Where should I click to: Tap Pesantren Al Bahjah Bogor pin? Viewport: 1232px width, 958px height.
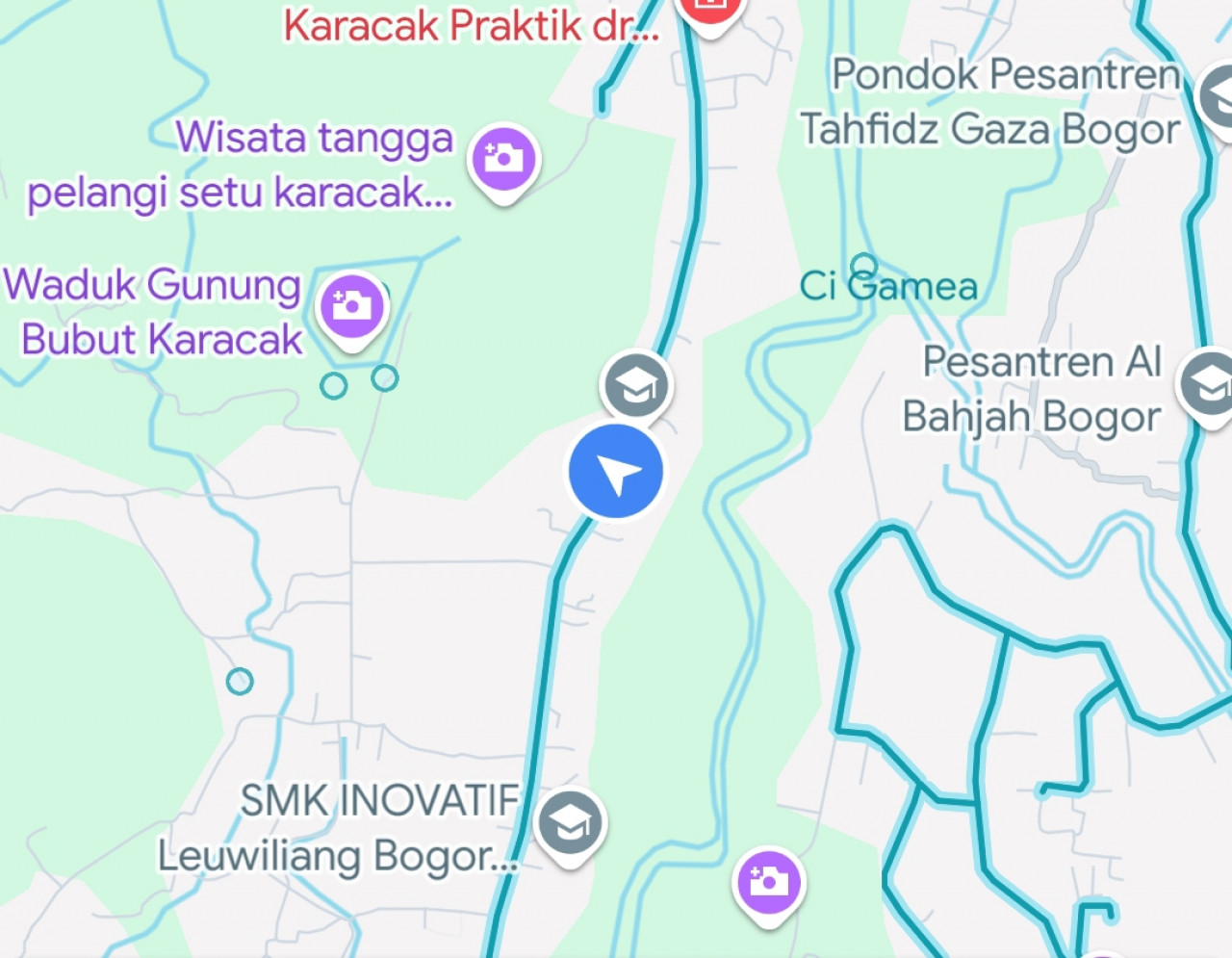(x=1208, y=384)
